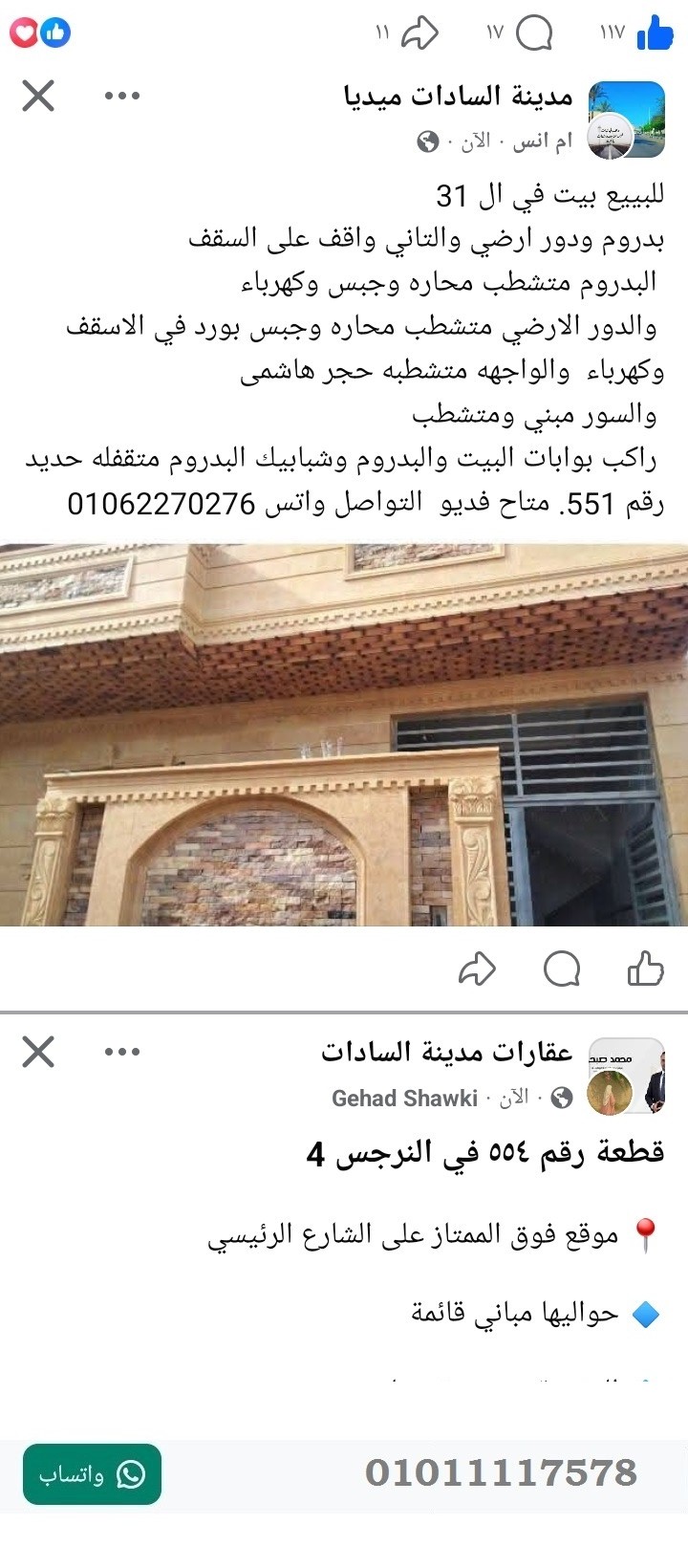Share the second post via arrow icon
The width and height of the screenshot is (688, 1568).
coord(478,969)
